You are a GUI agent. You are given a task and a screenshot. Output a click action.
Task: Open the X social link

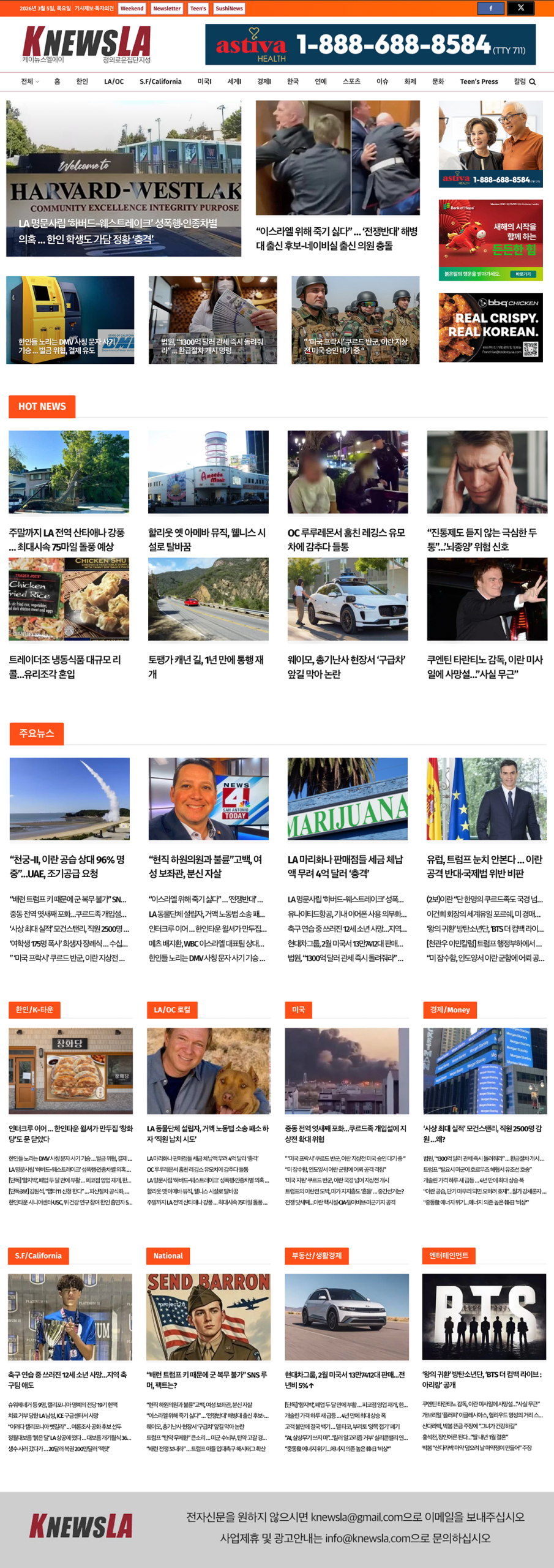520,8
